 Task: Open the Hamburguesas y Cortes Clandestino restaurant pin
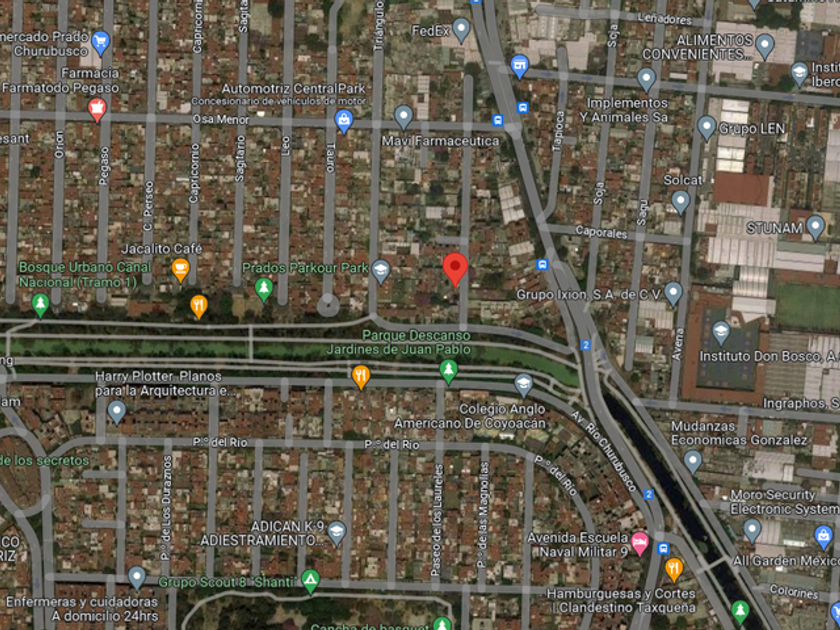coord(674,570)
